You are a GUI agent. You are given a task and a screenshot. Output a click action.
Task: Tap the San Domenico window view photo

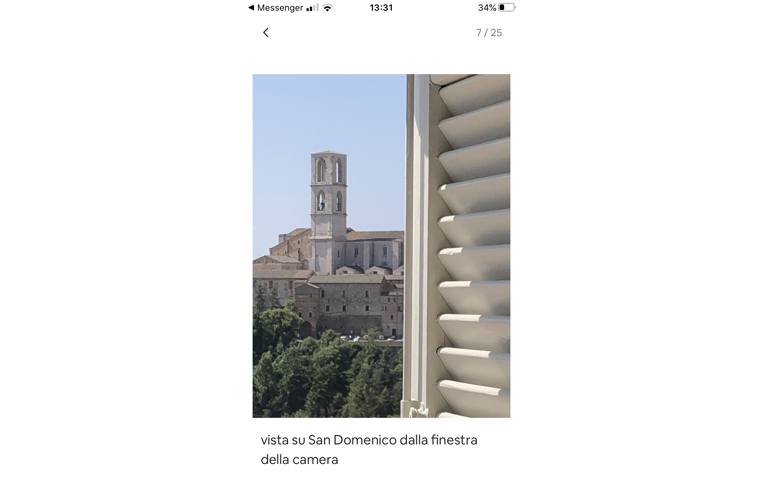click(381, 245)
